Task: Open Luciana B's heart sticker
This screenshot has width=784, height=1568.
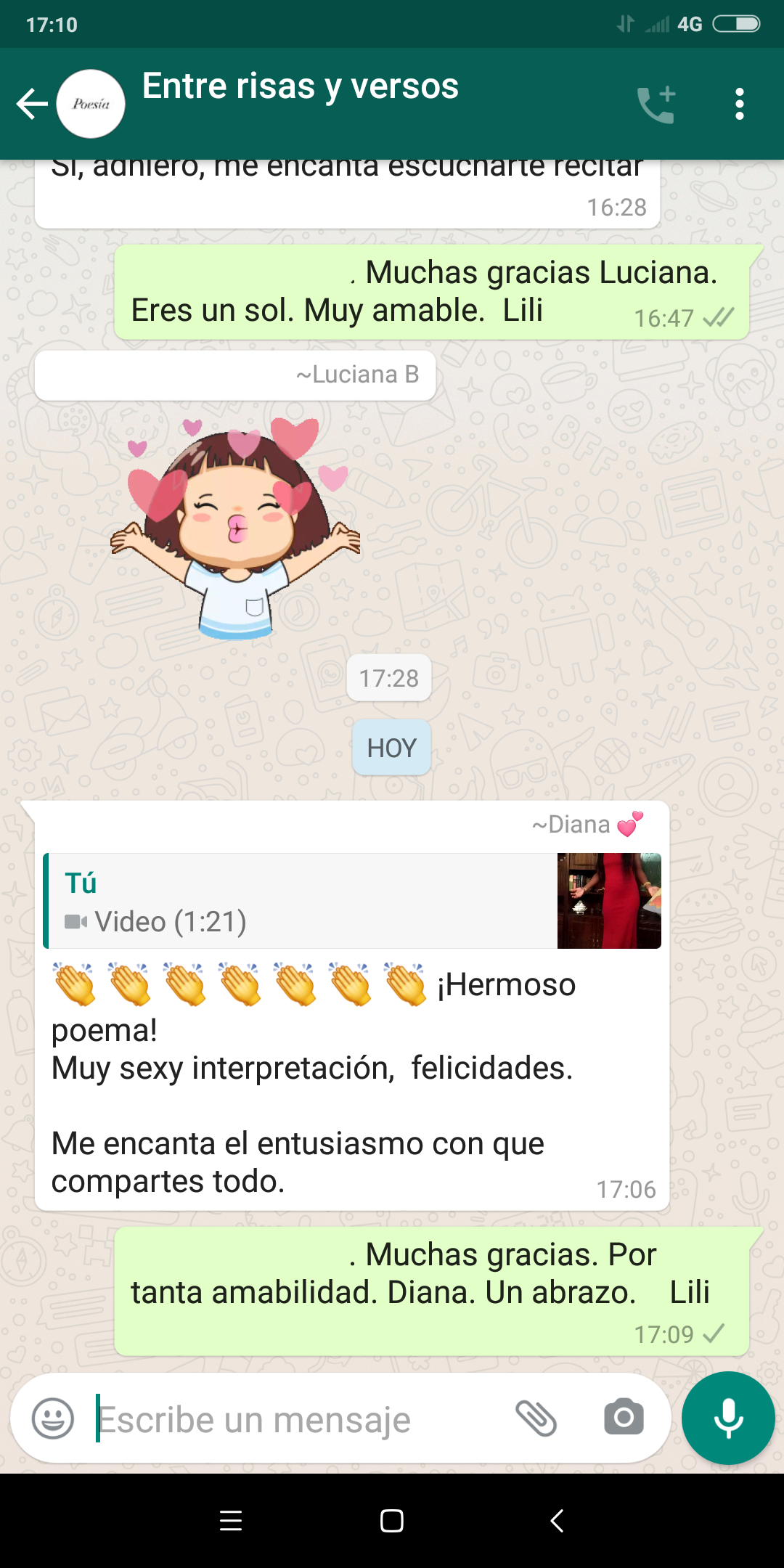Action: (x=234, y=528)
